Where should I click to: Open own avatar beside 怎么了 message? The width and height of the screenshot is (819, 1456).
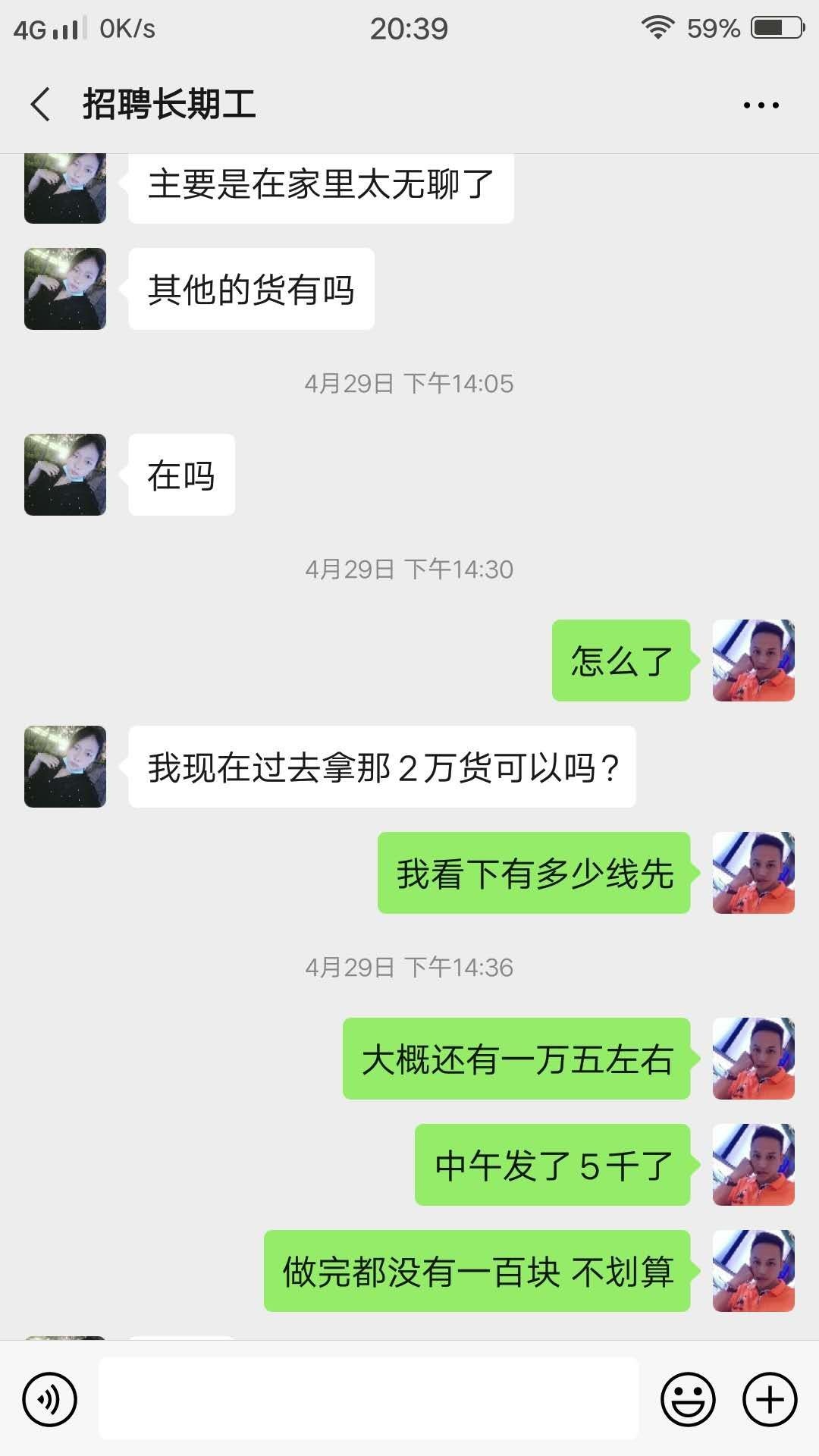click(753, 661)
